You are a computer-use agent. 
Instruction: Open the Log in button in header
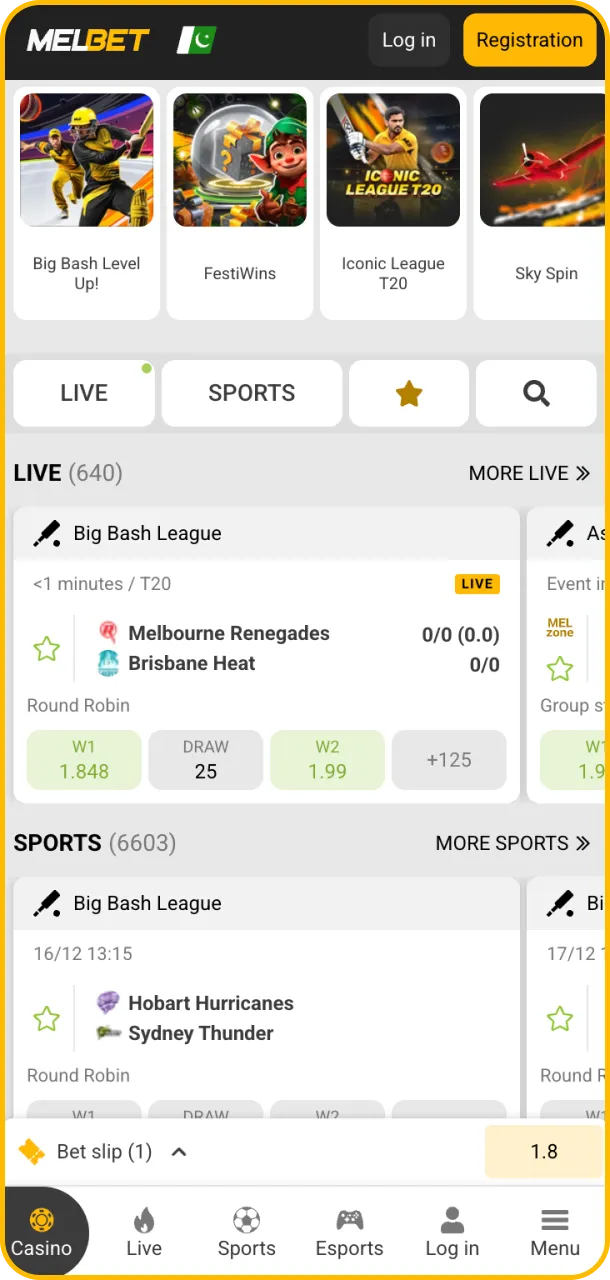tap(408, 41)
